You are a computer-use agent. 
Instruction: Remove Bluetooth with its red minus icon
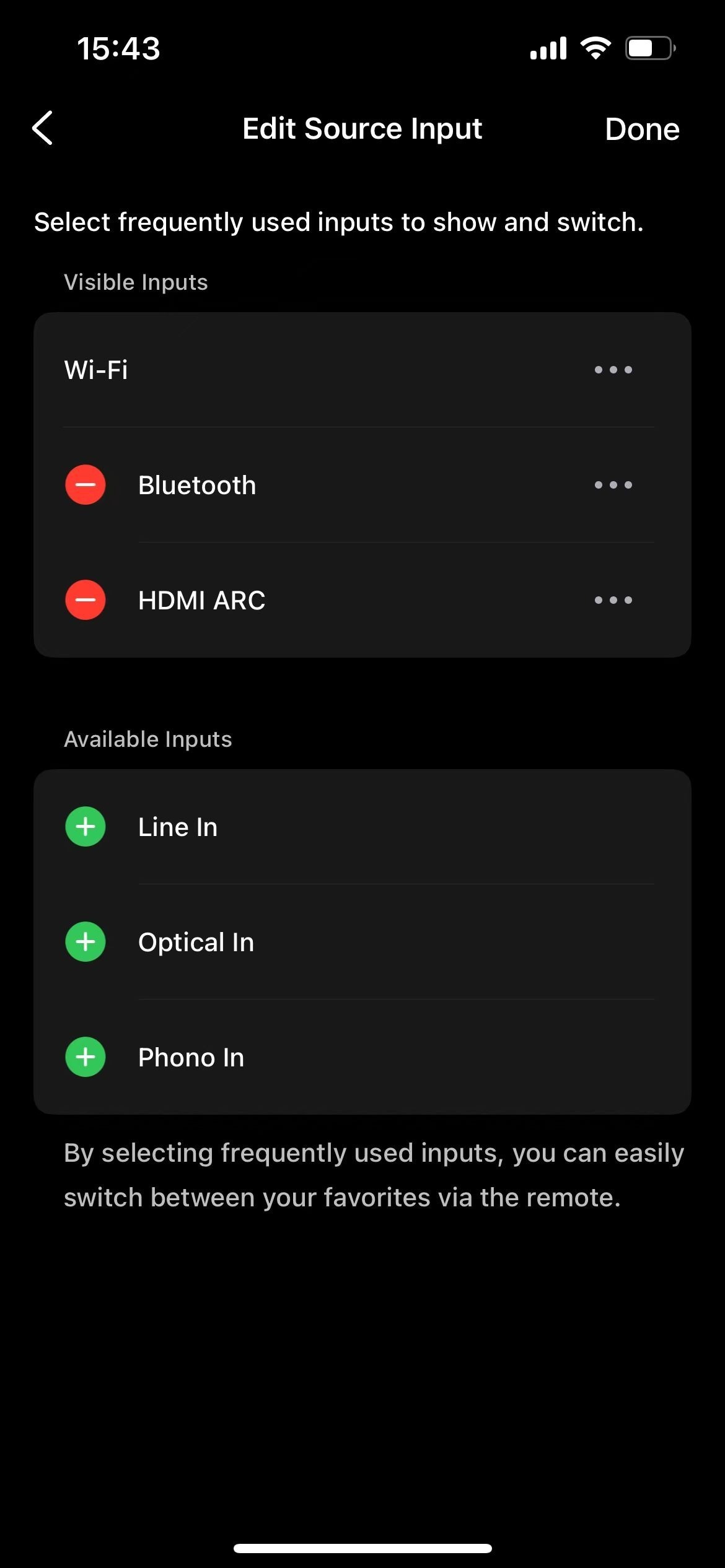(86, 485)
